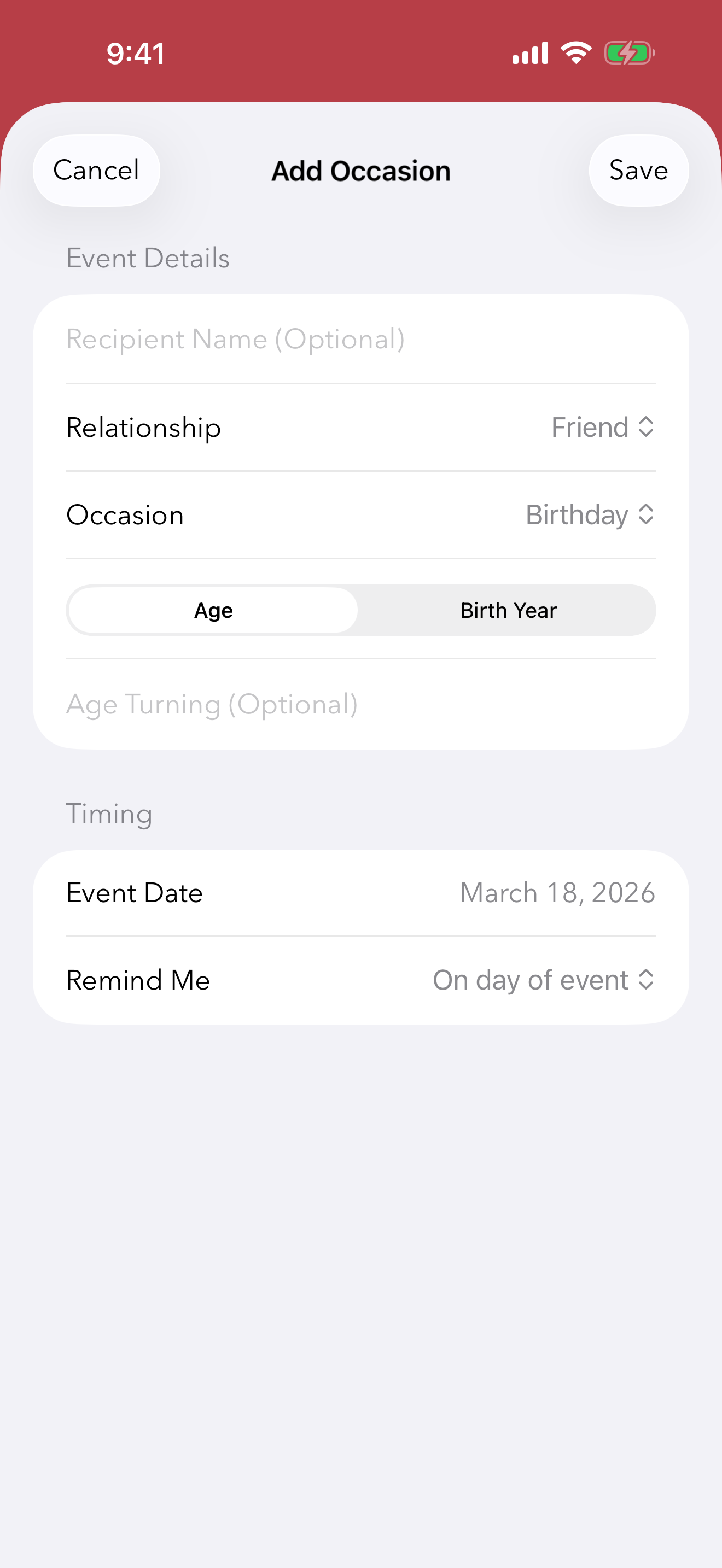Click the Occasion chevron icon
722x1568 pixels.
pos(647,514)
